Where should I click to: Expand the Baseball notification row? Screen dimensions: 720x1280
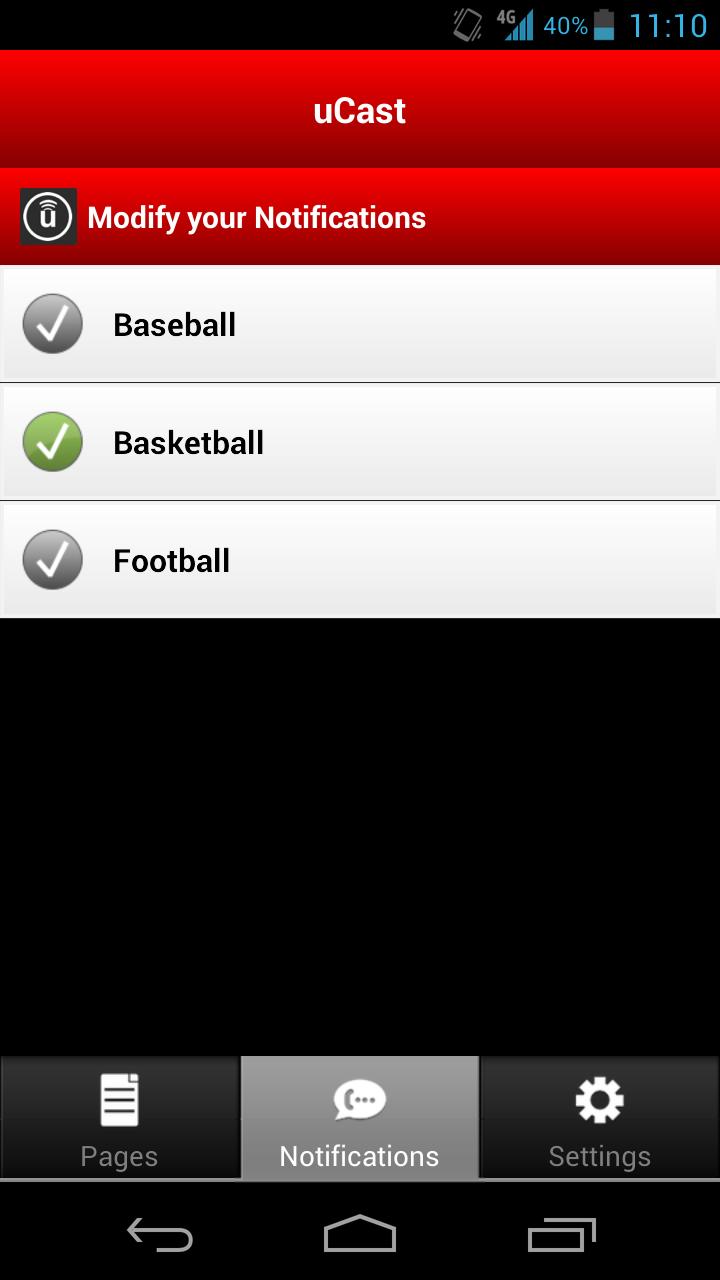[x=360, y=324]
